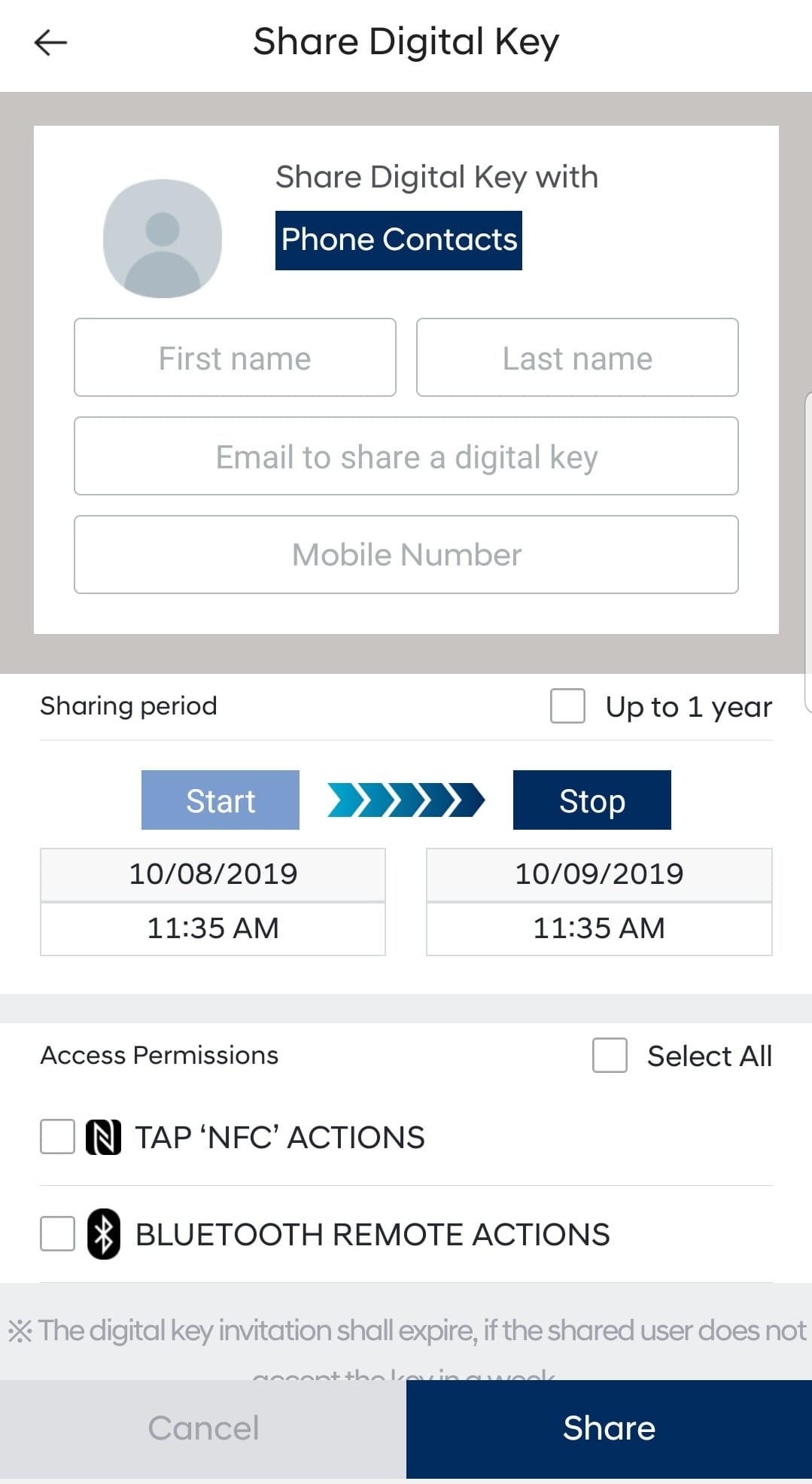The height and width of the screenshot is (1484, 812).
Task: Open the start date 10/08/2019 picker
Action: [211, 874]
